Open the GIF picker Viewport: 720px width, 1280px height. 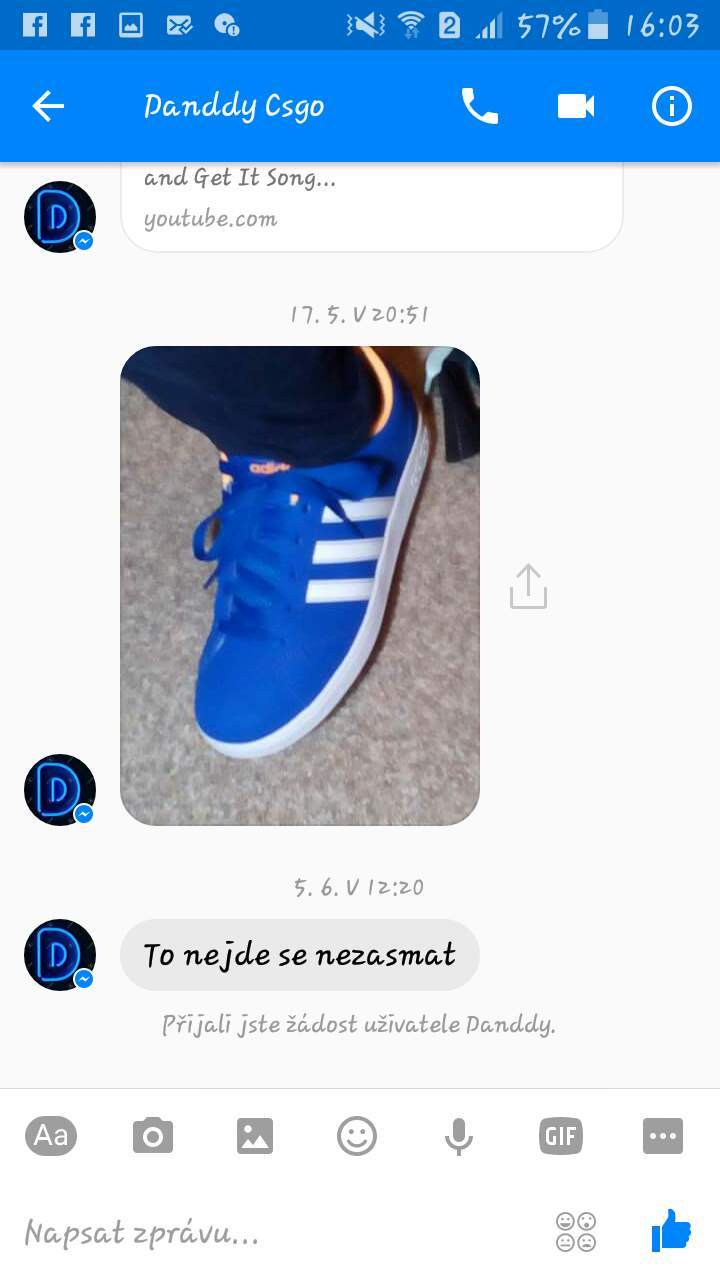coord(561,1136)
